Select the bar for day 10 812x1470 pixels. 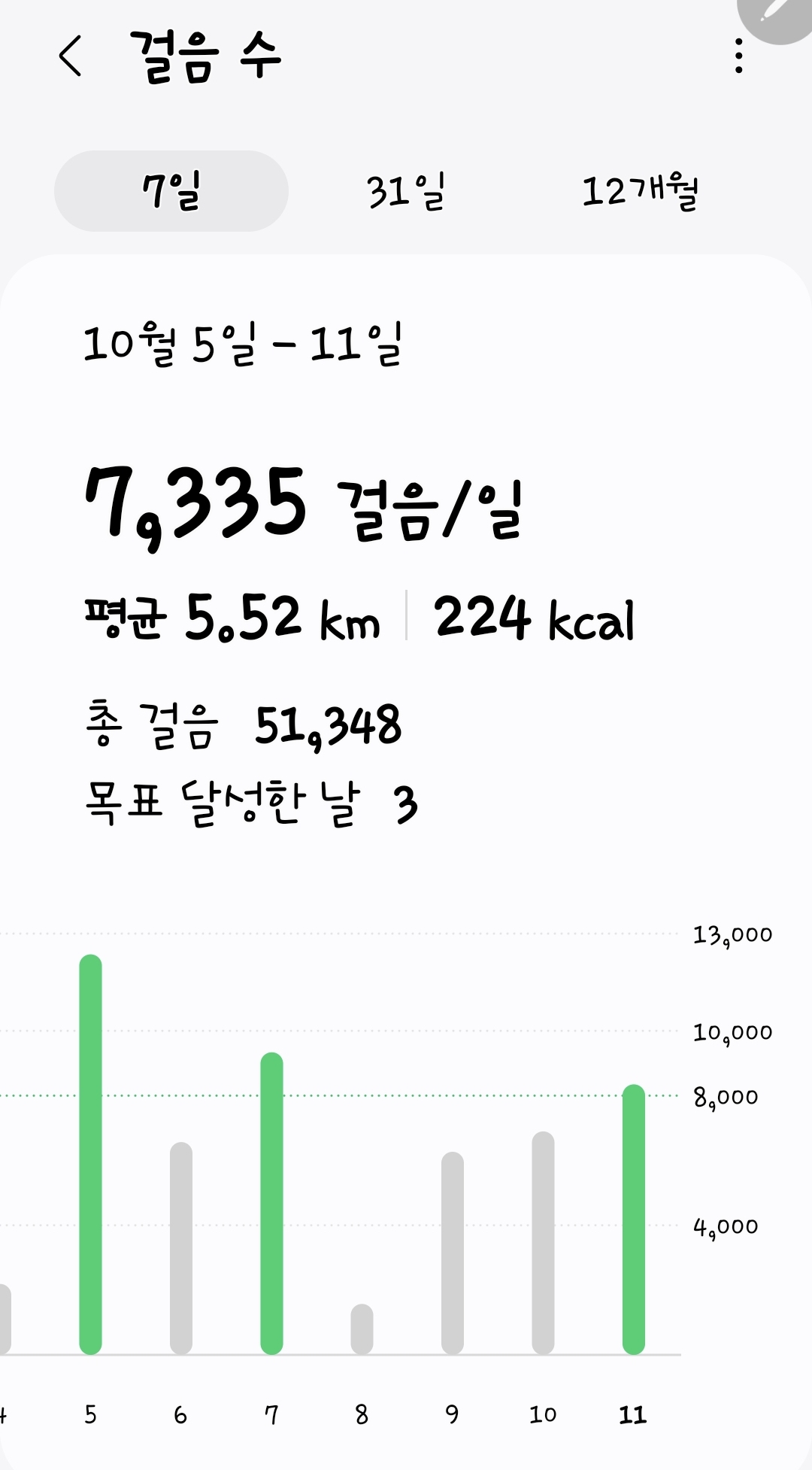(x=543, y=1244)
